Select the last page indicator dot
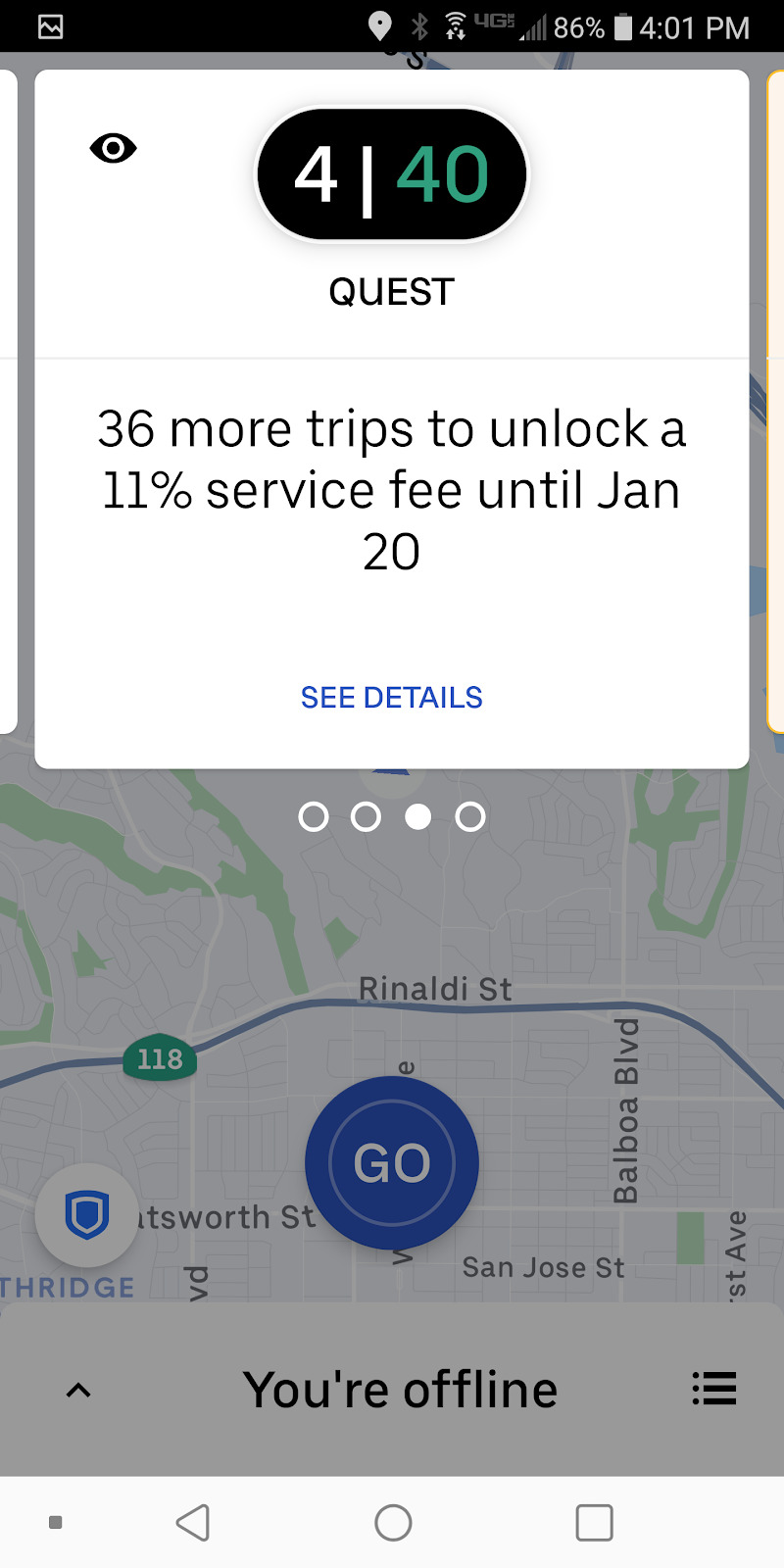The image size is (784, 1568). coord(470,816)
